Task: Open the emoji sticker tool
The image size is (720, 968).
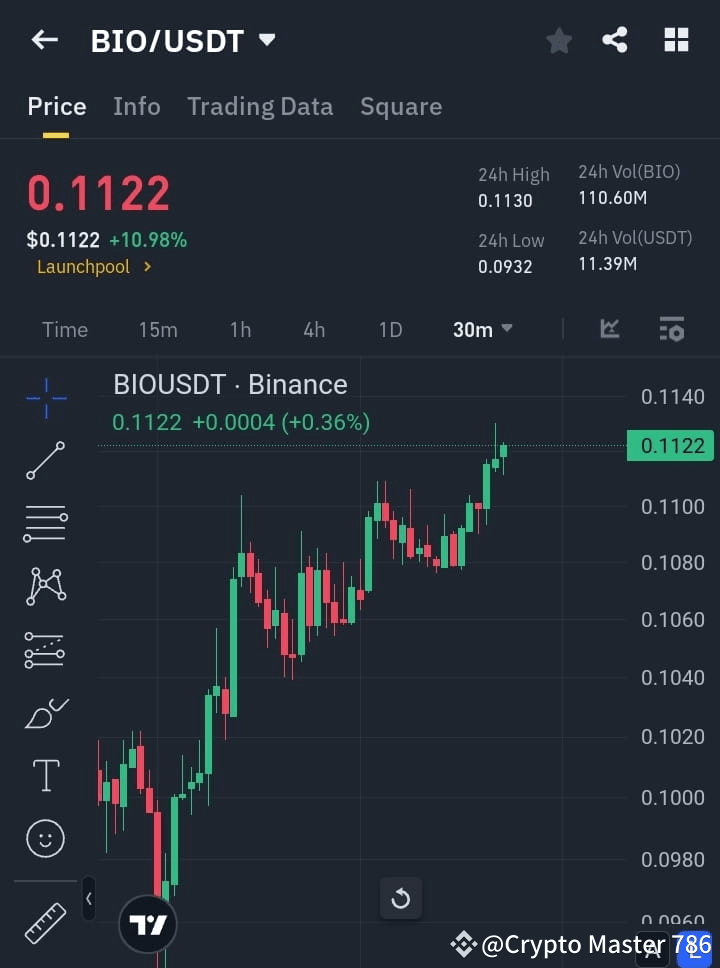Action: pyautogui.click(x=44, y=838)
